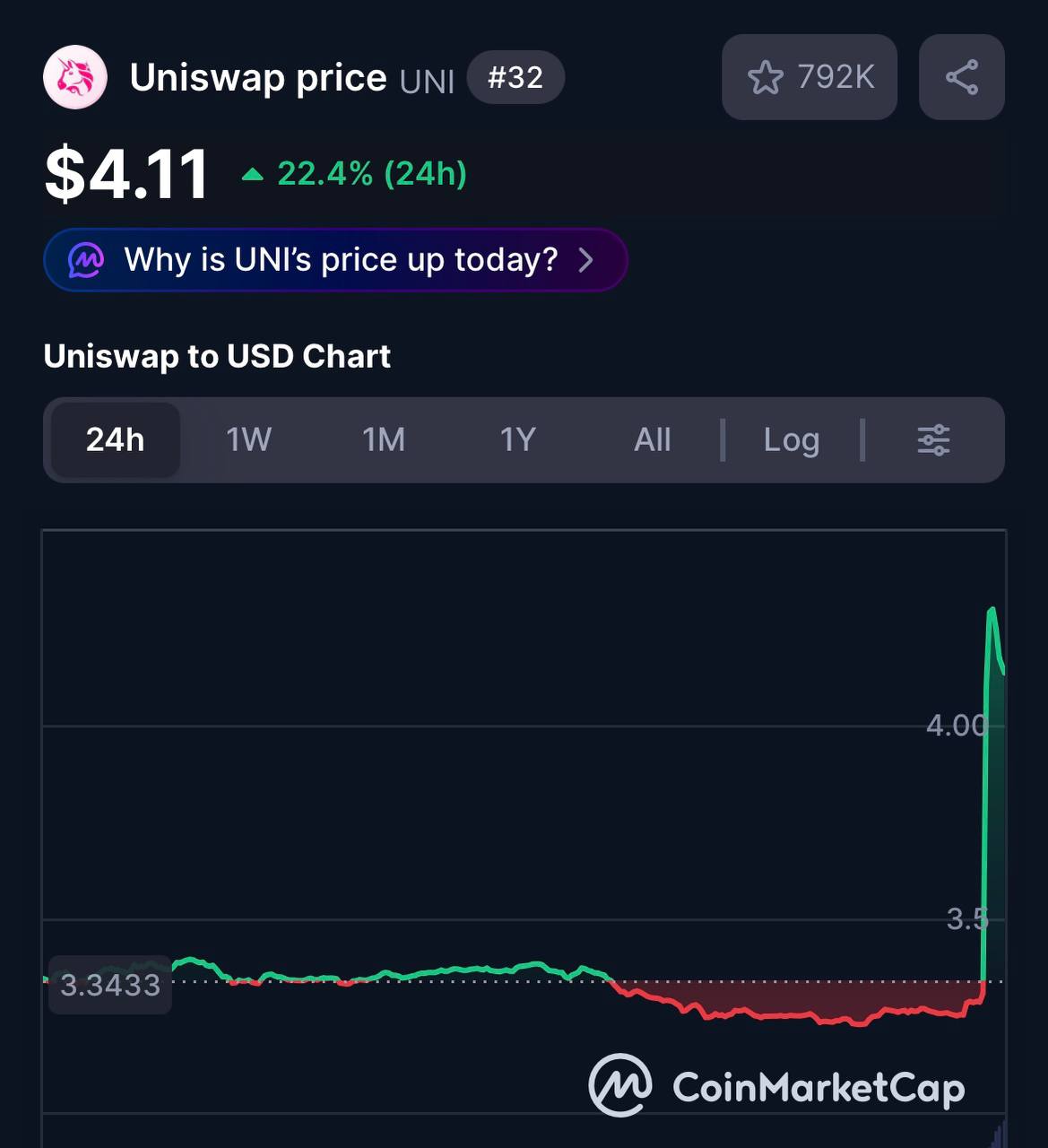Toggle the Log scale option
Viewport: 1048px width, 1148px height.
pos(791,440)
